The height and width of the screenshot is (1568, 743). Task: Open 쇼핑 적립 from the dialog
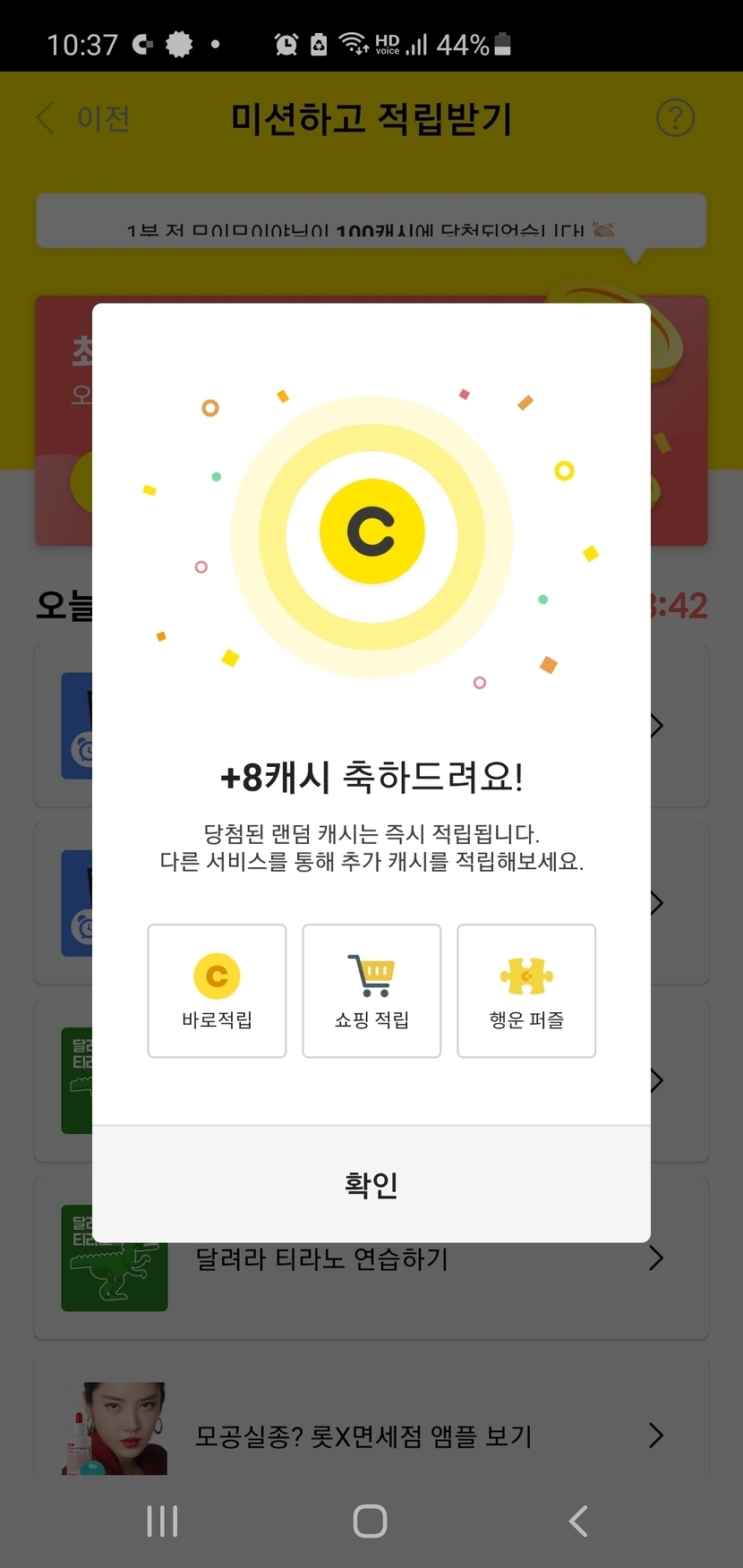click(371, 991)
